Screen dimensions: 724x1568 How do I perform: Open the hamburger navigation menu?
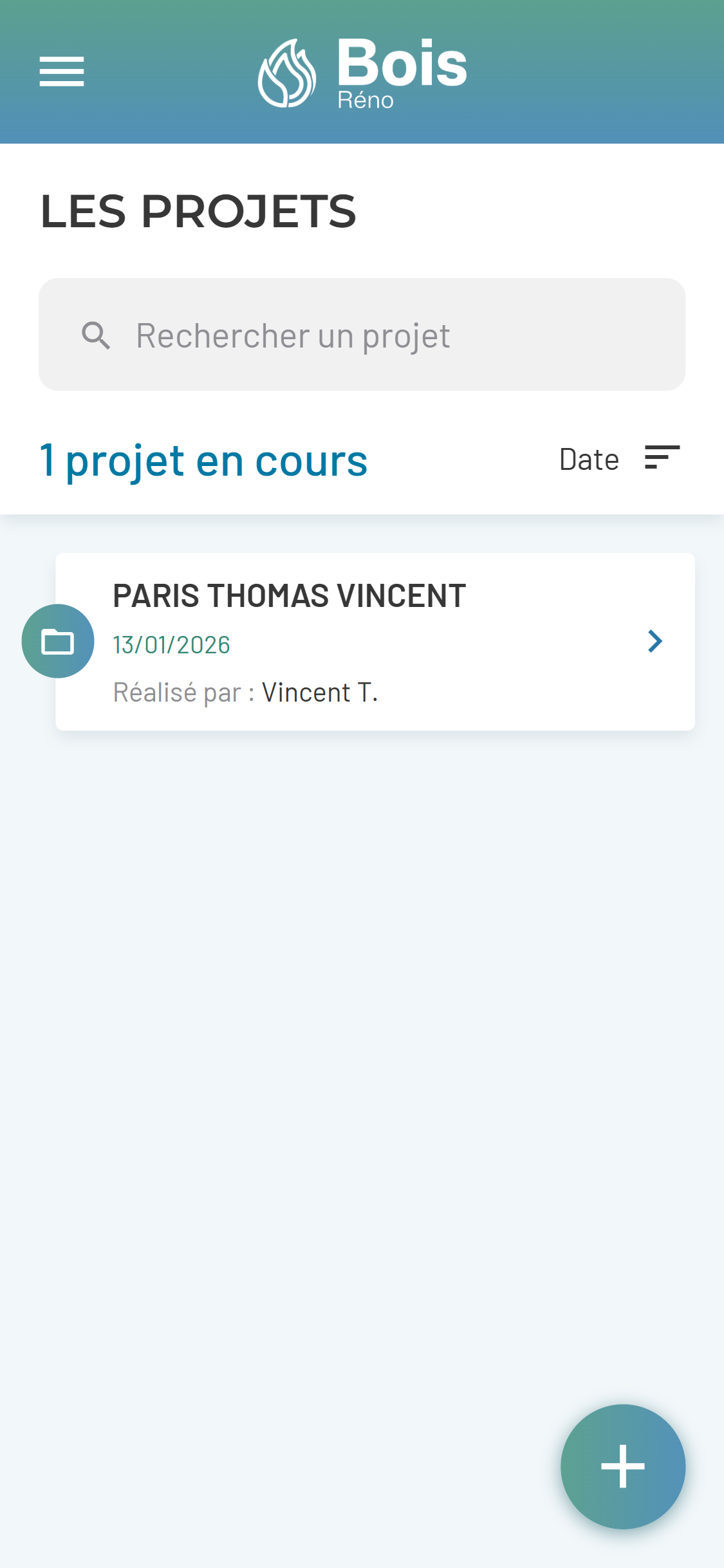(x=62, y=71)
